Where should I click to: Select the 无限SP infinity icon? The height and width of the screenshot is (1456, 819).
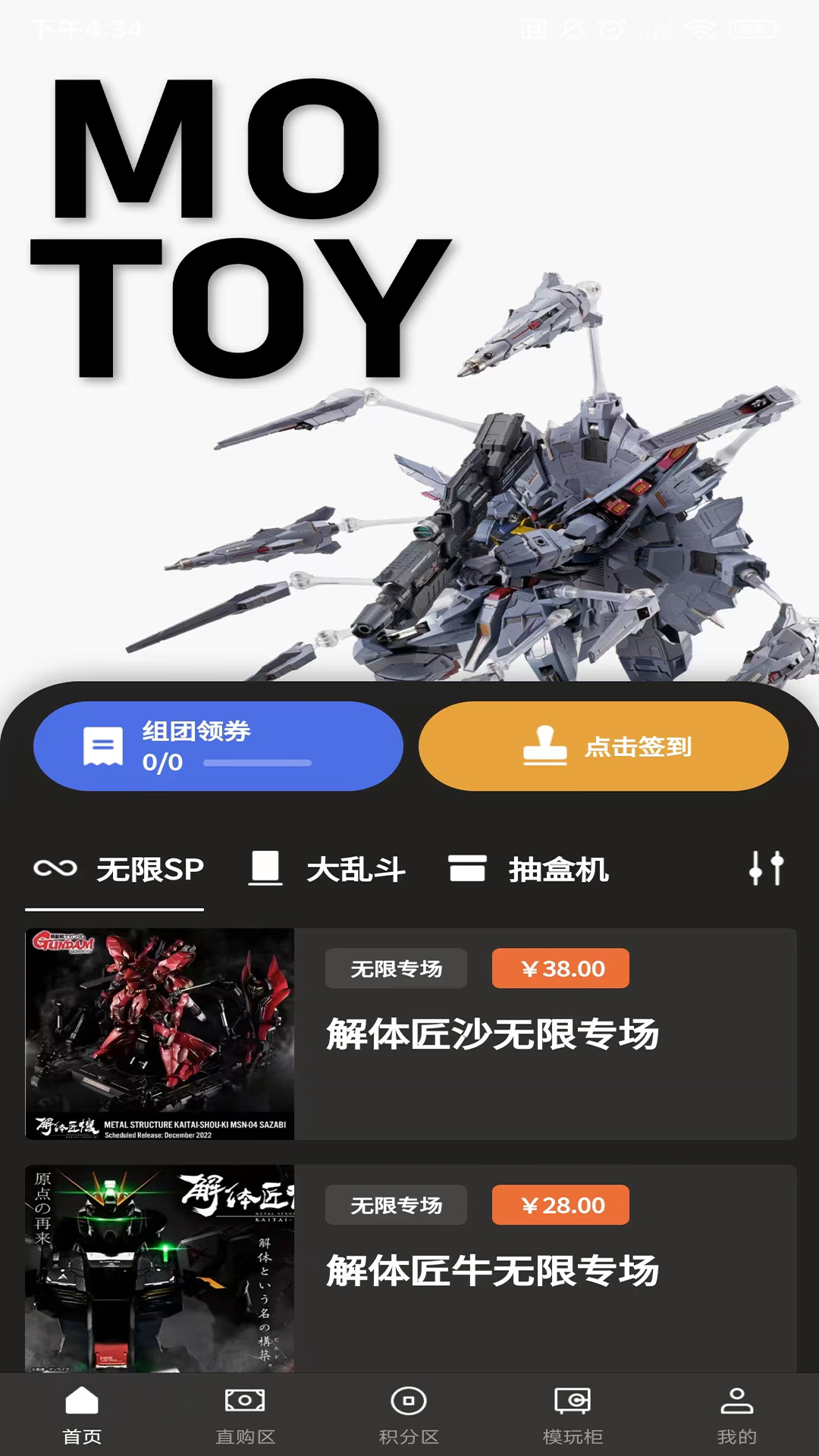pyautogui.click(x=57, y=869)
